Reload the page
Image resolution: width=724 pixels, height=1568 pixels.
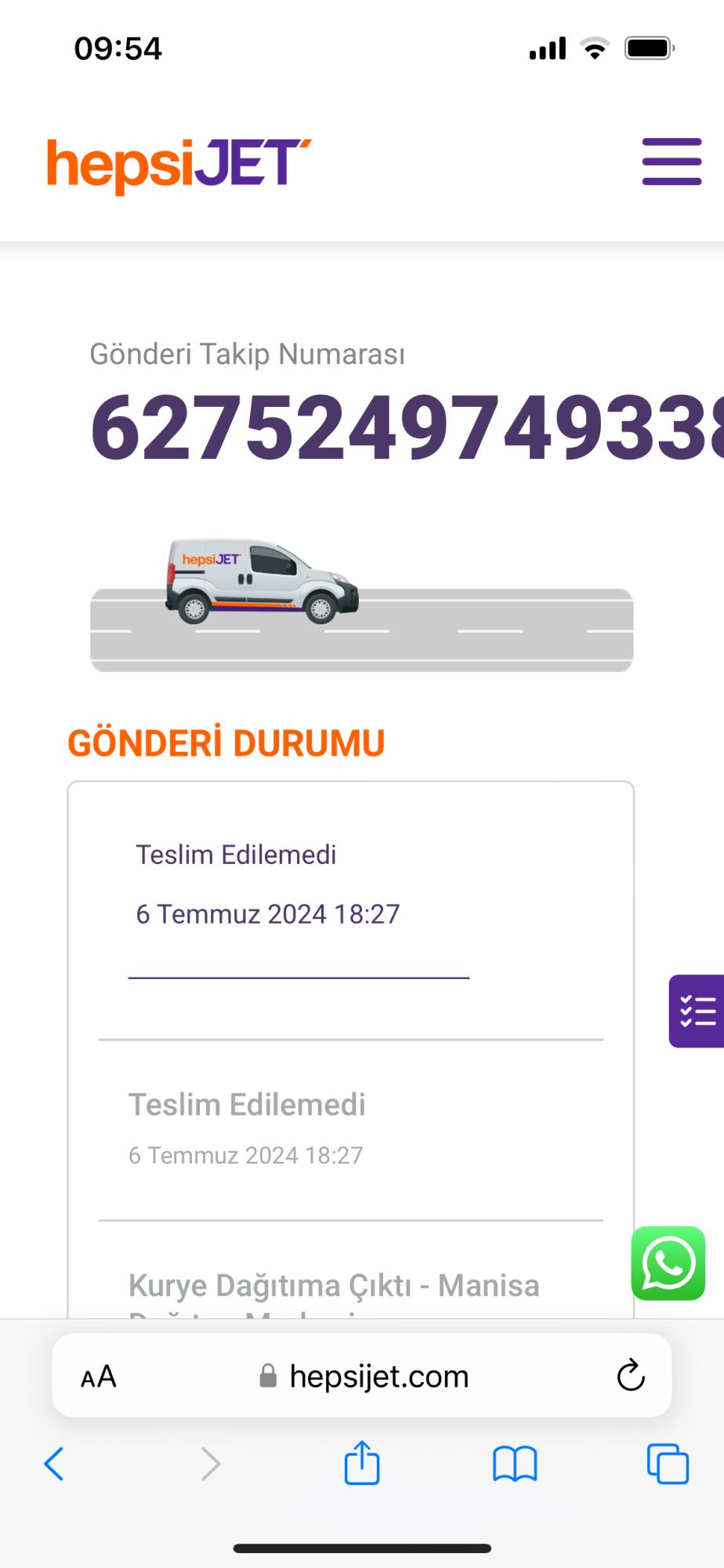(x=630, y=1375)
